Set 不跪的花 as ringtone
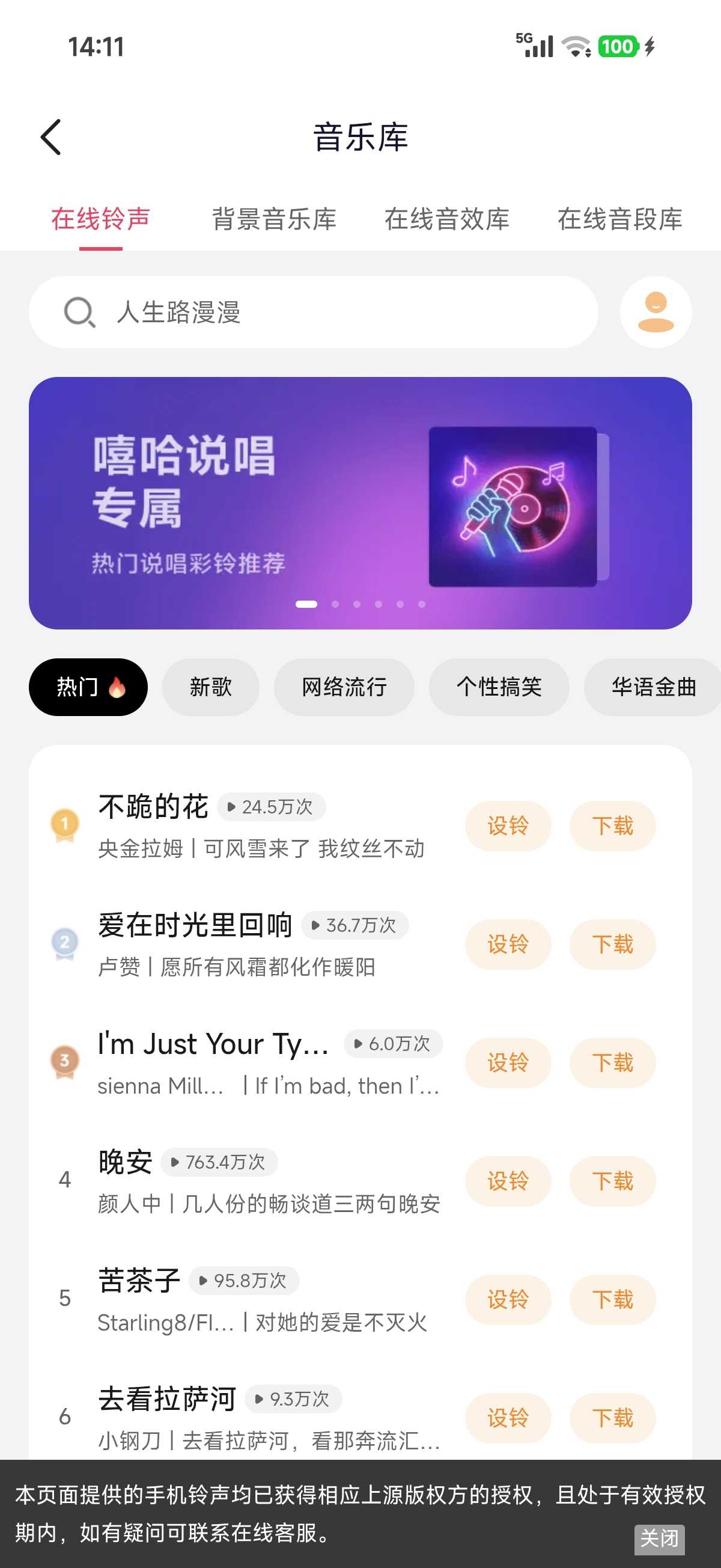Viewport: 721px width, 1568px height. tap(508, 826)
